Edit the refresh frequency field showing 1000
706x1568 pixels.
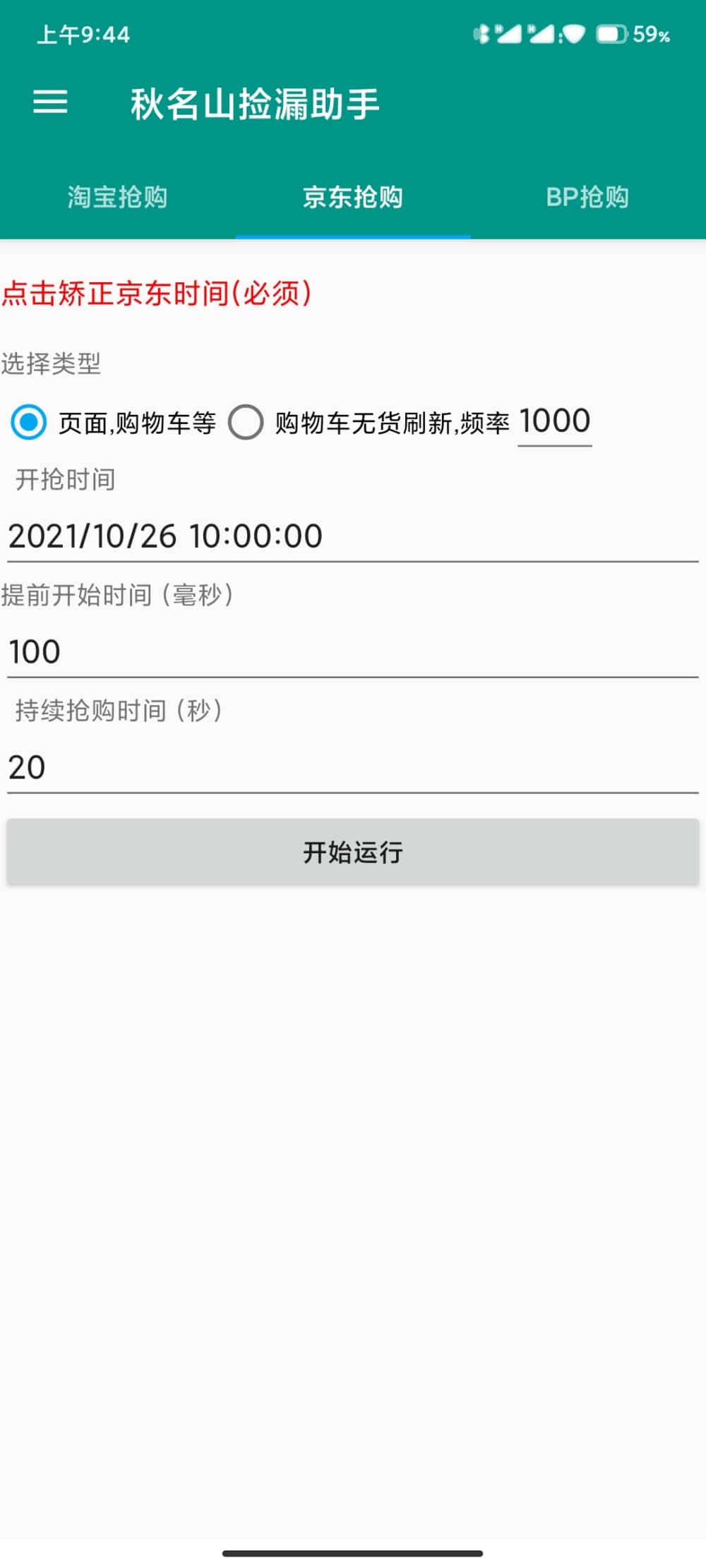[554, 422]
